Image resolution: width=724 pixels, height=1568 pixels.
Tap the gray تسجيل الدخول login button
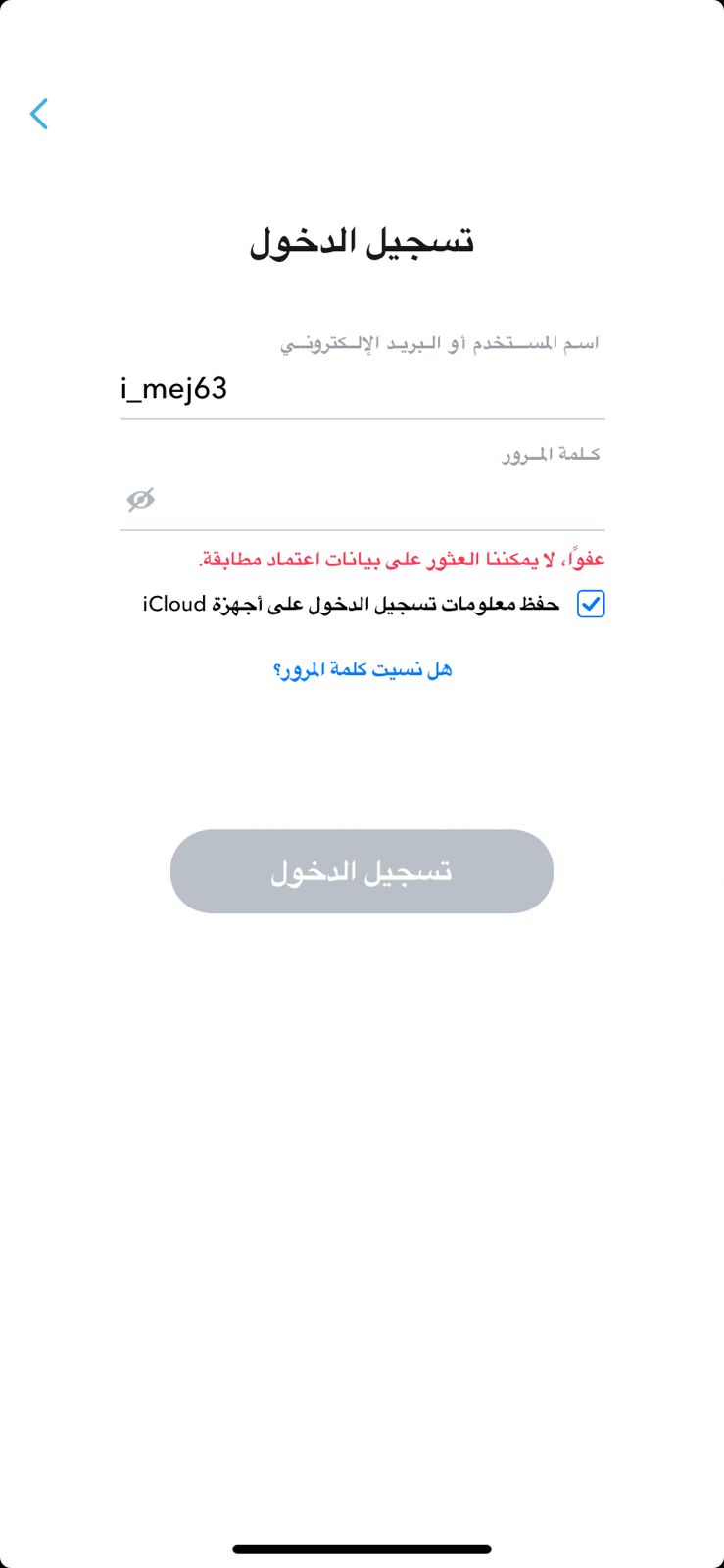362,871
